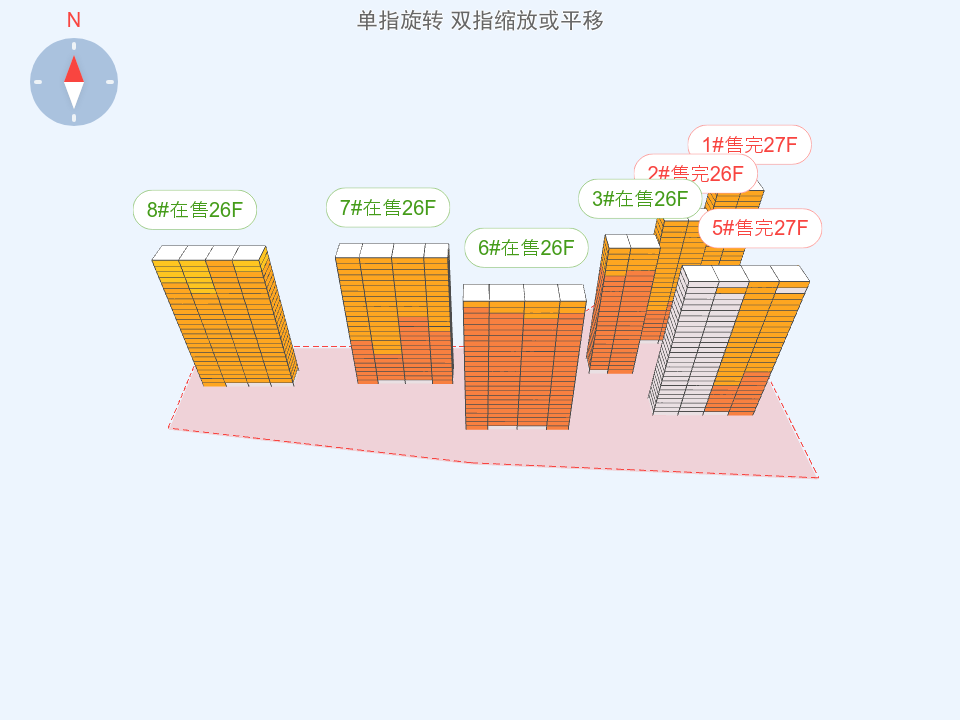View the 5#售完27F building label
The width and height of the screenshot is (960, 720).
click(x=760, y=228)
